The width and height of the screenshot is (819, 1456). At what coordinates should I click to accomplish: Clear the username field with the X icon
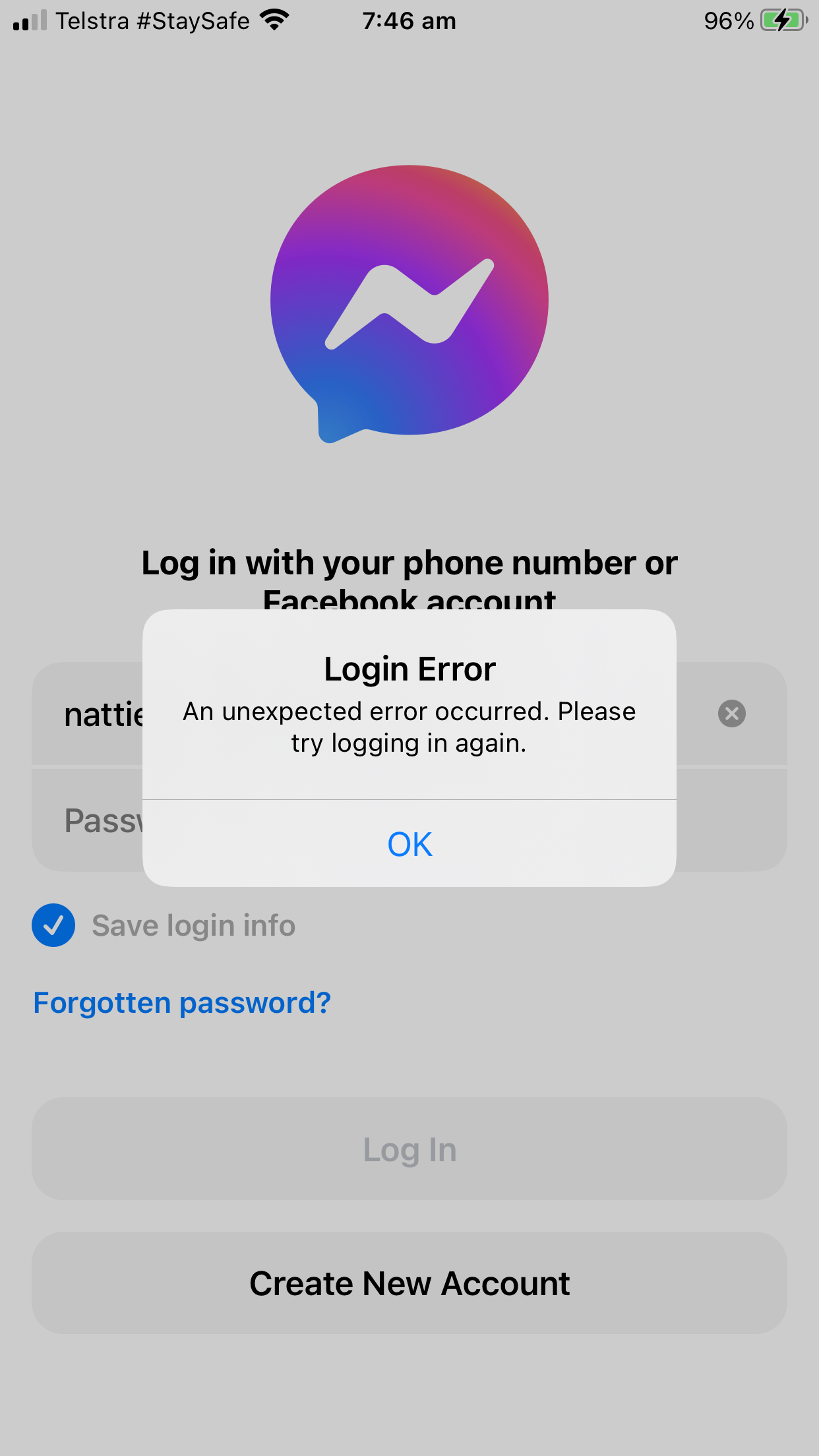[731, 713]
